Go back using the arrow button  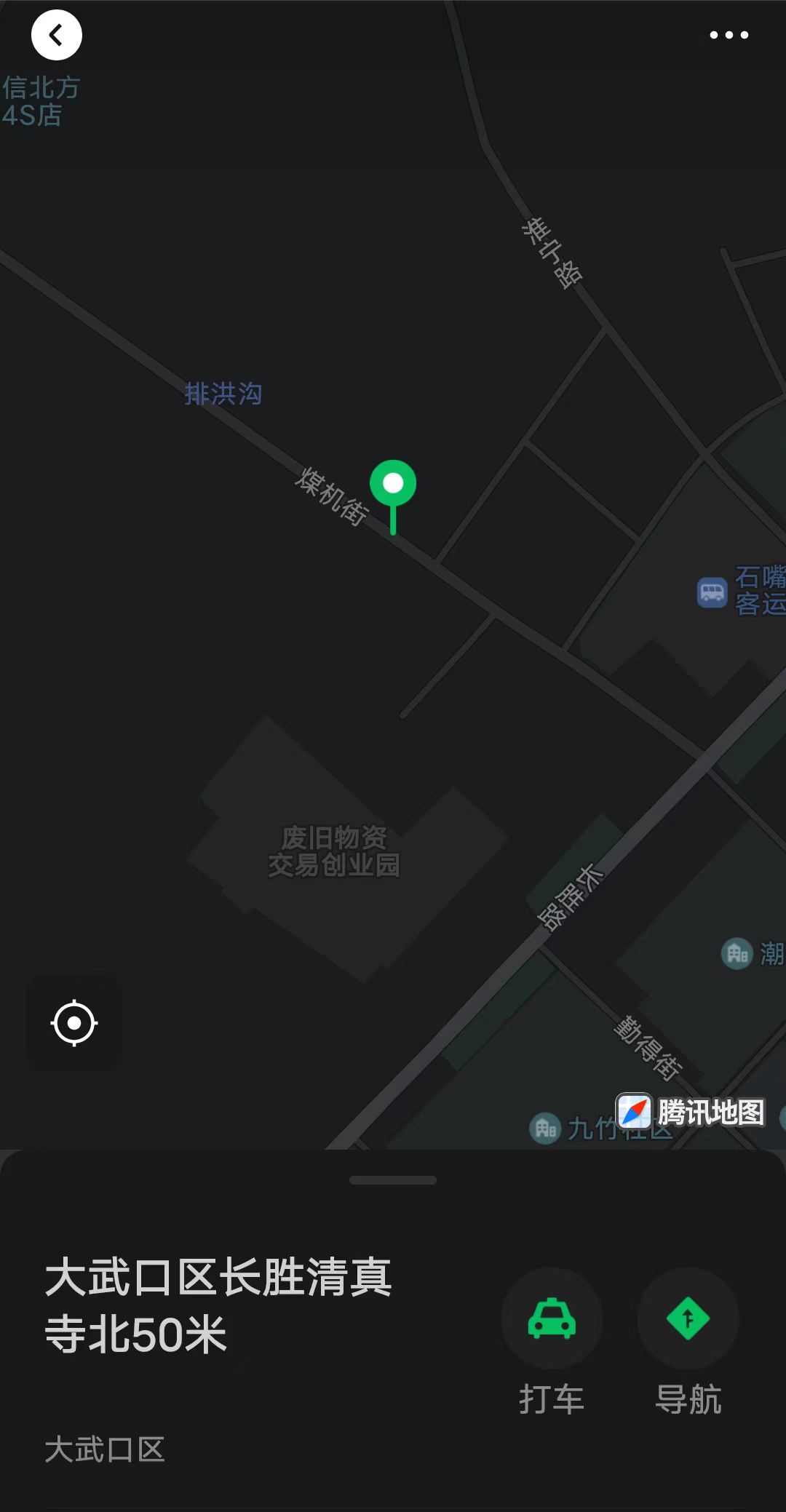tap(57, 35)
